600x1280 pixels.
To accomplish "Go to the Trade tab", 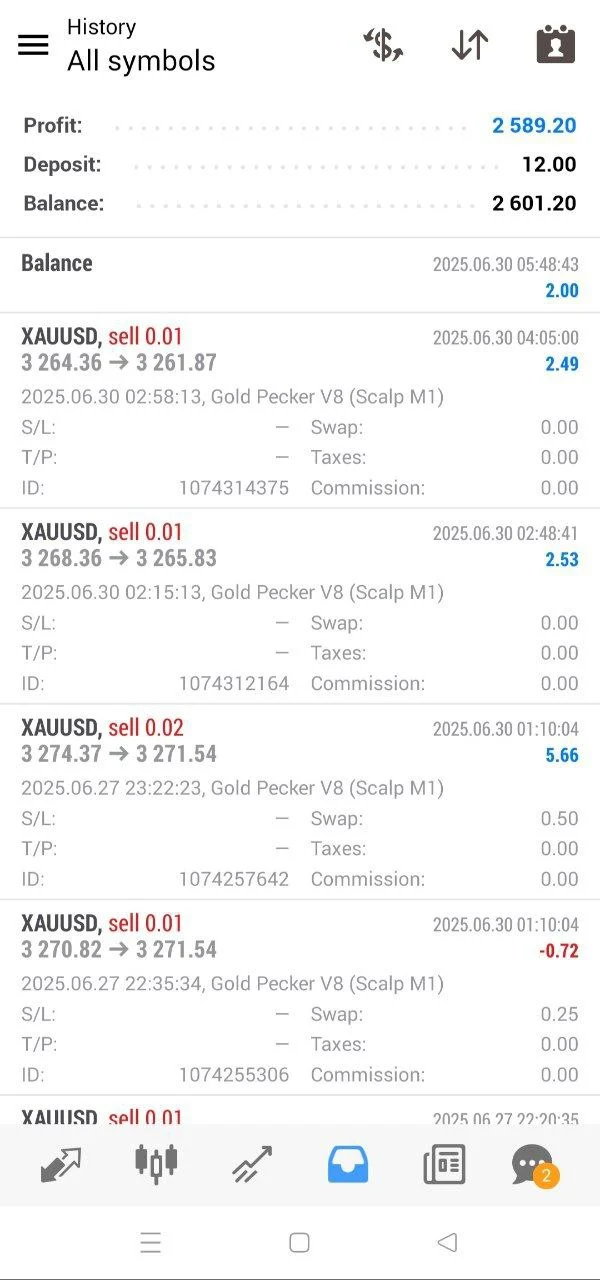I will (251, 1165).
